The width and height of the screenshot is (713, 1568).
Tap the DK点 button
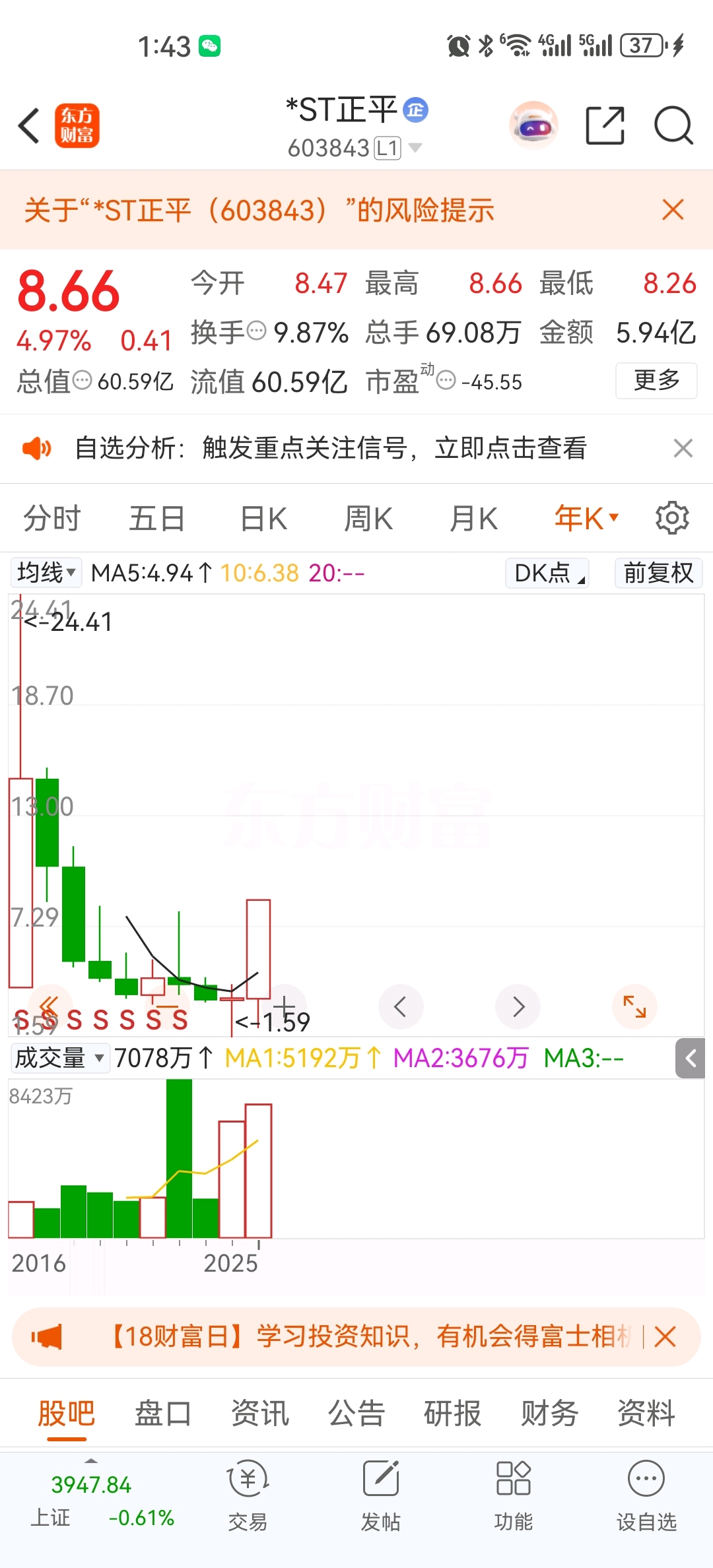pyautogui.click(x=547, y=573)
